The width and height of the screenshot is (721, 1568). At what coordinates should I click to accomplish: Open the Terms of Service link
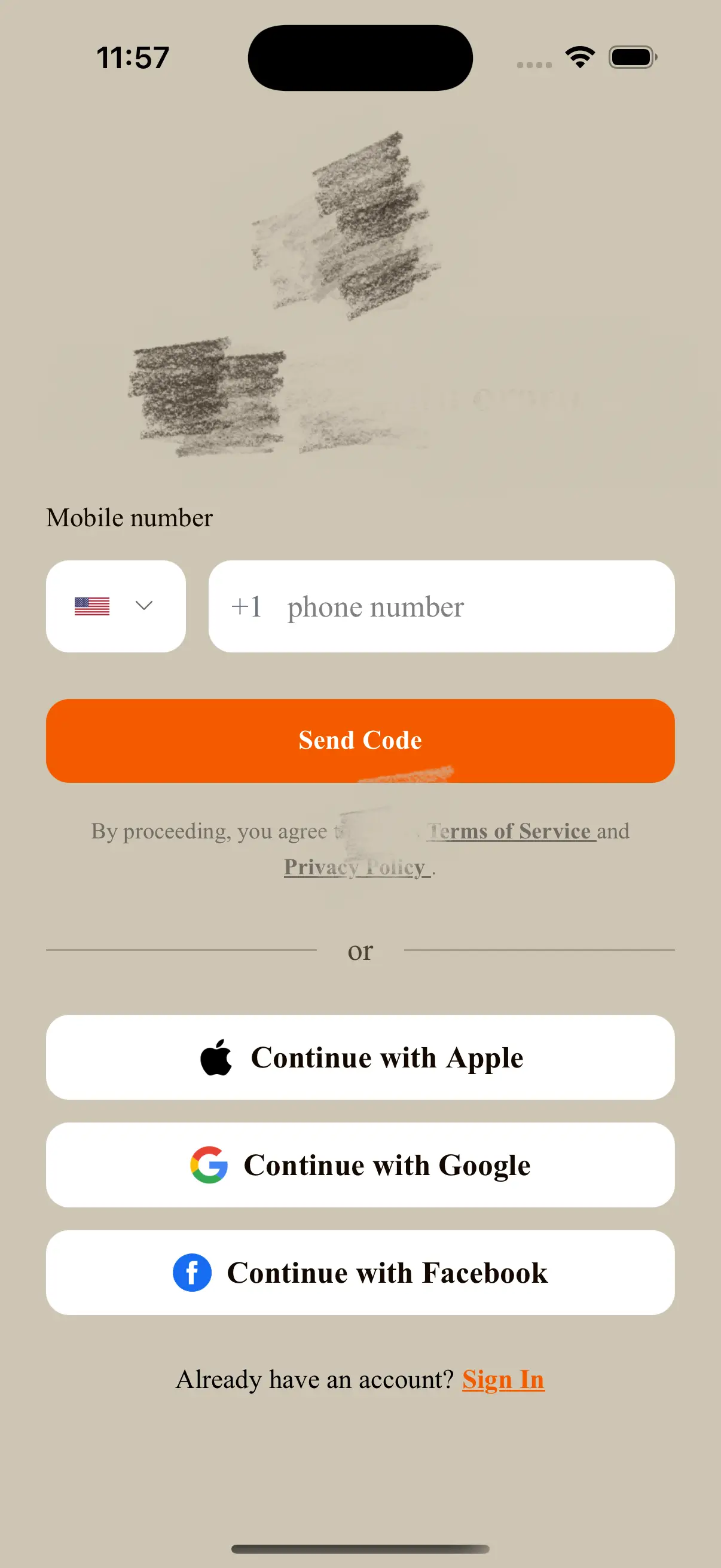(510, 831)
